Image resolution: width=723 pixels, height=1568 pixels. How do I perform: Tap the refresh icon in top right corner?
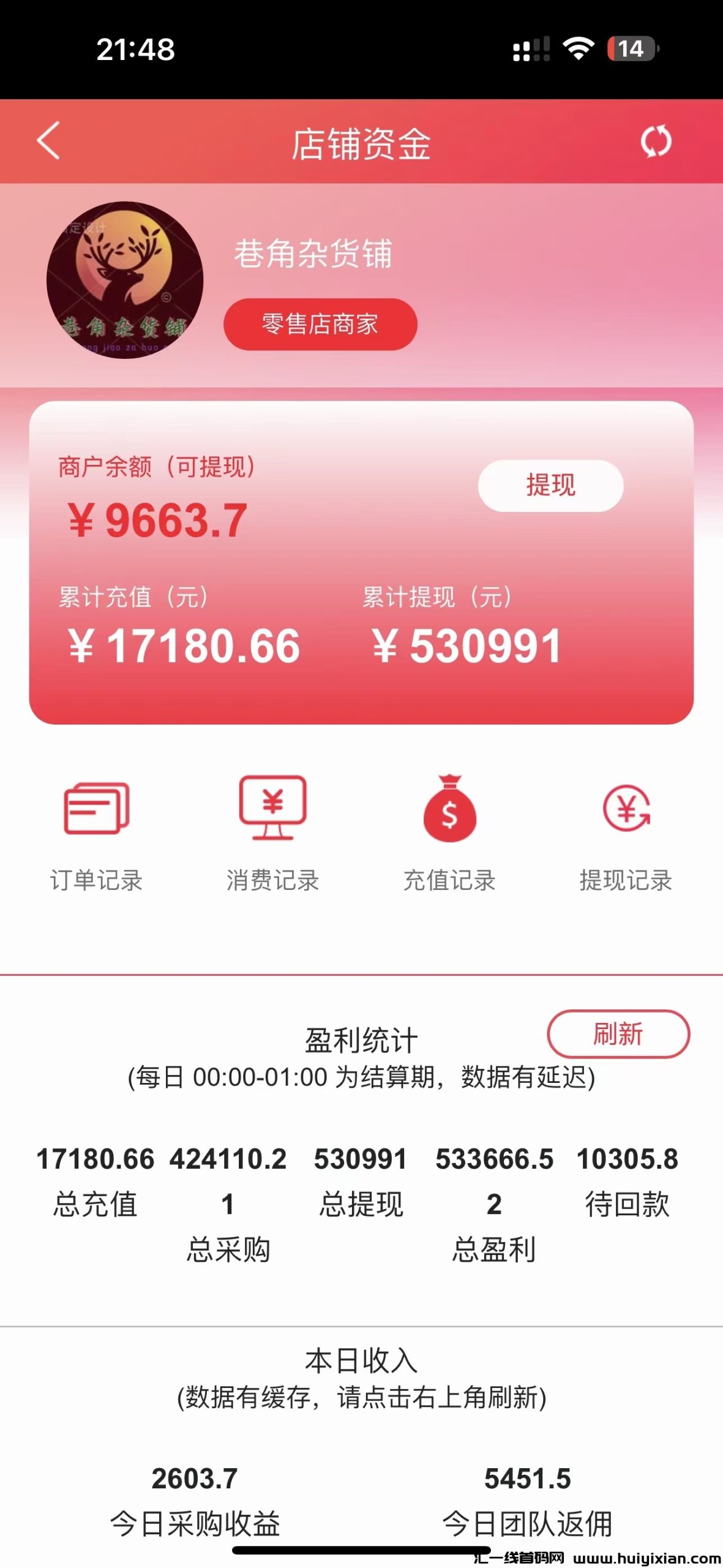pyautogui.click(x=656, y=142)
